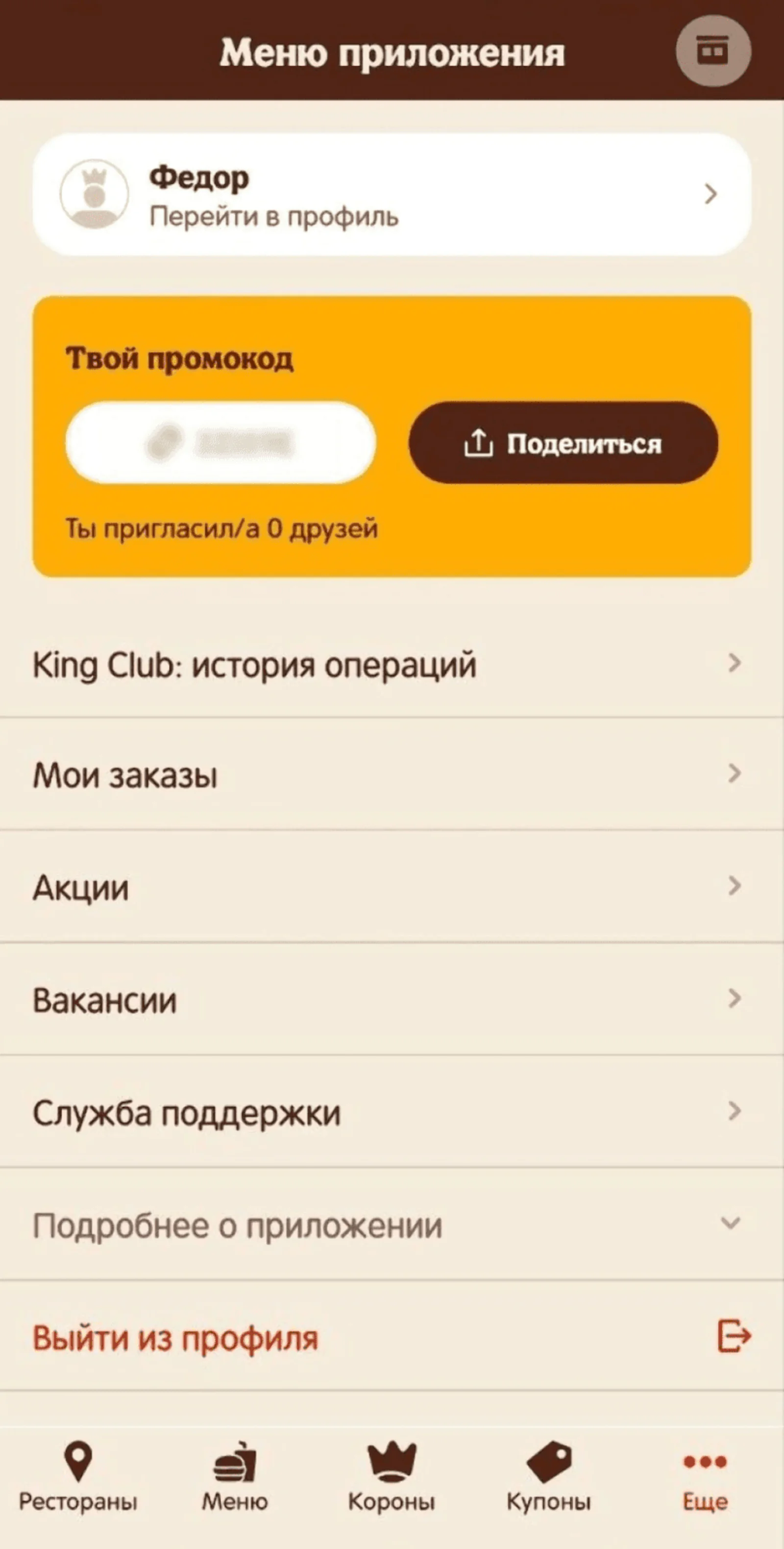Browse Вакансии
Screen dimensions: 784x1549
(x=392, y=999)
